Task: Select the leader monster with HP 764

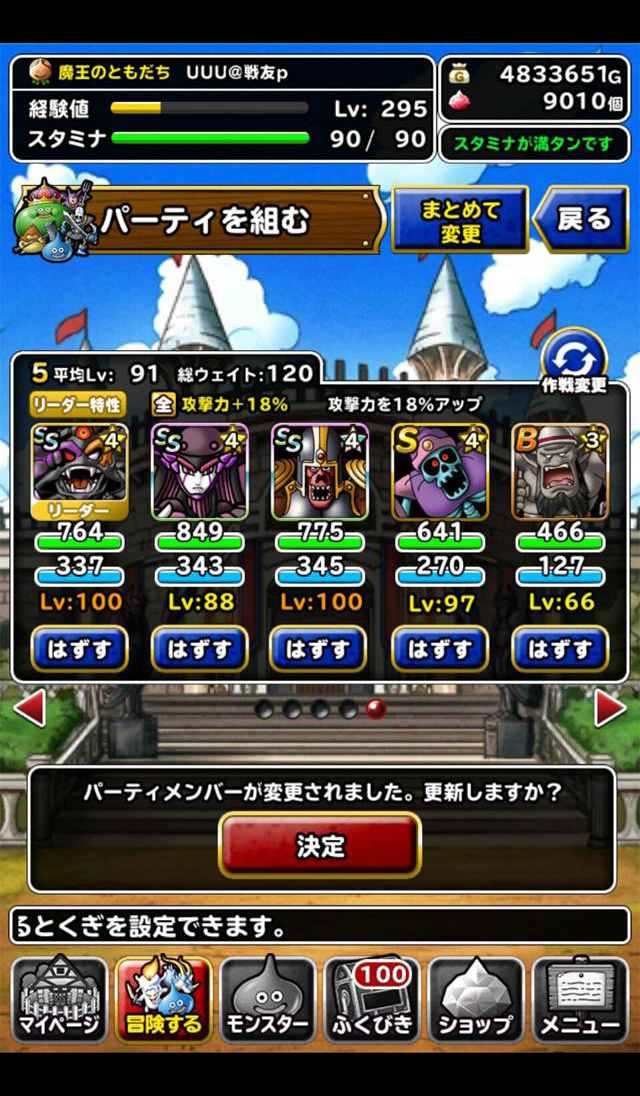Action: pyautogui.click(x=80, y=472)
